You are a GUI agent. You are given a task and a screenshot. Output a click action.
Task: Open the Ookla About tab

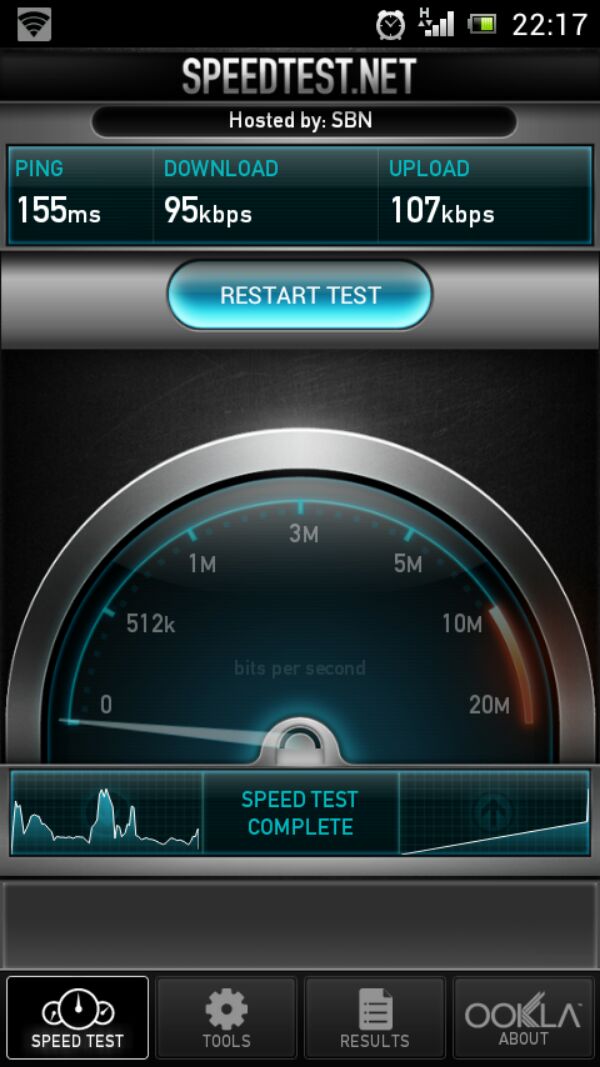[522, 1018]
